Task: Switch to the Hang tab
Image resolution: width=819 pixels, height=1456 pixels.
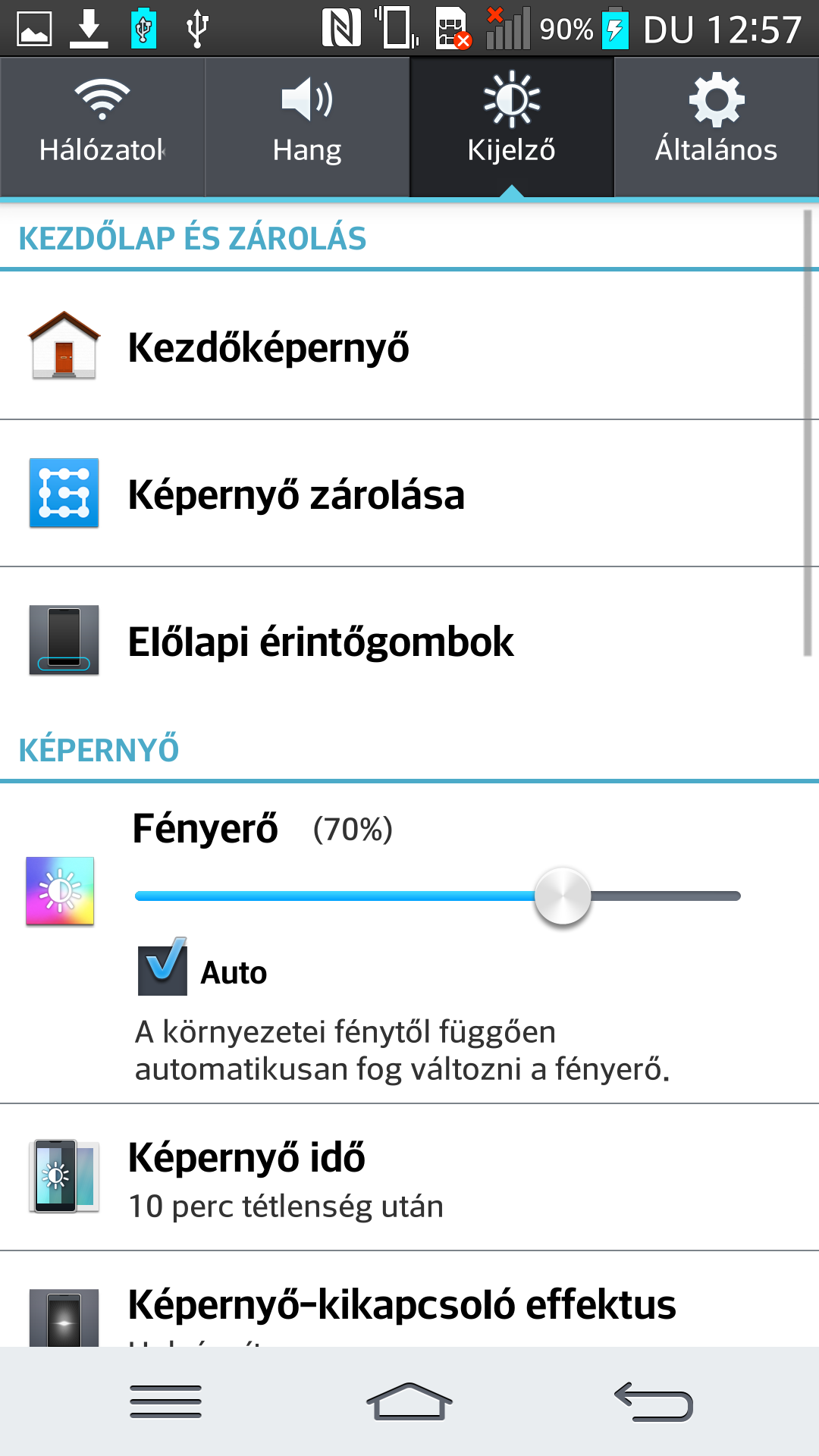Action: [x=307, y=127]
